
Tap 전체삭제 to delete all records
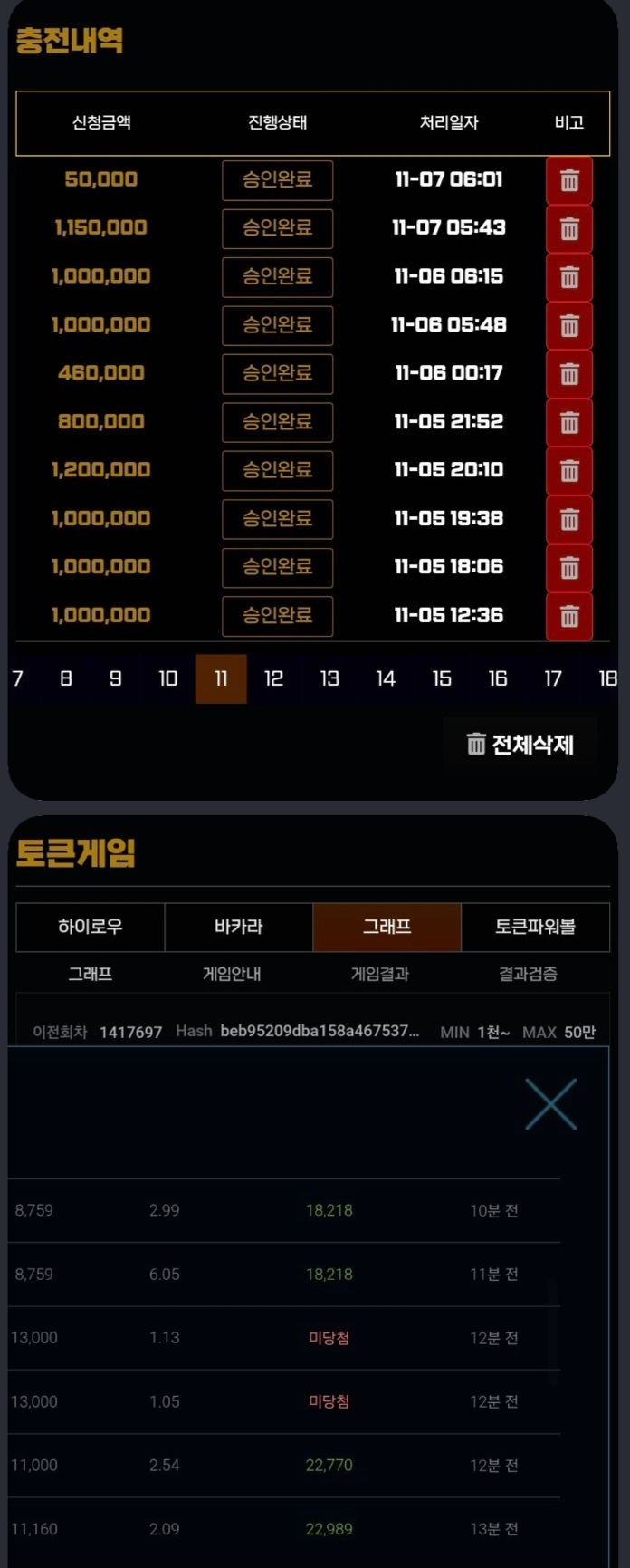point(520,745)
